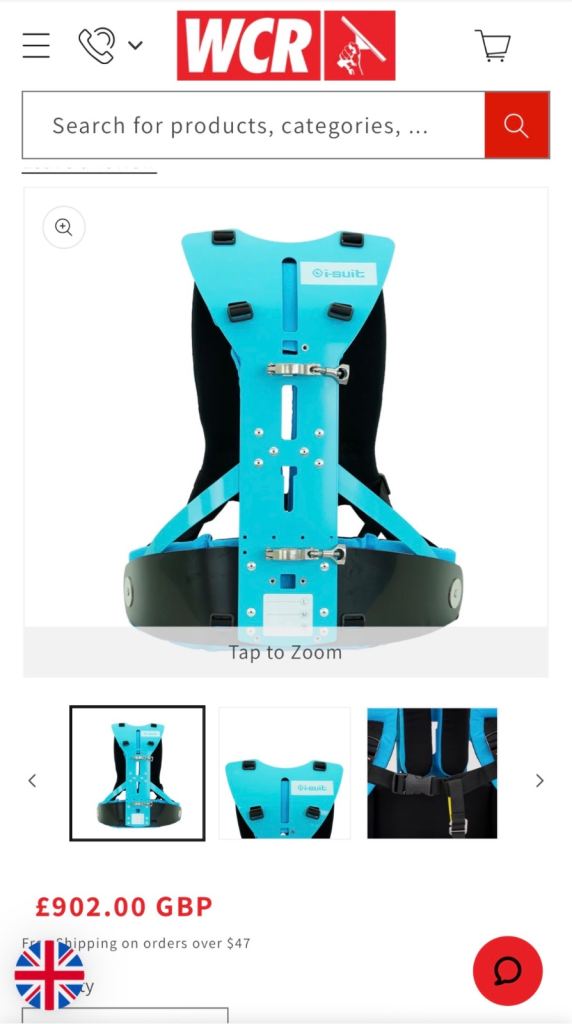Screen dimensions: 572x1024
Task: Select the third buckle strap thumbnail
Action: [432, 773]
